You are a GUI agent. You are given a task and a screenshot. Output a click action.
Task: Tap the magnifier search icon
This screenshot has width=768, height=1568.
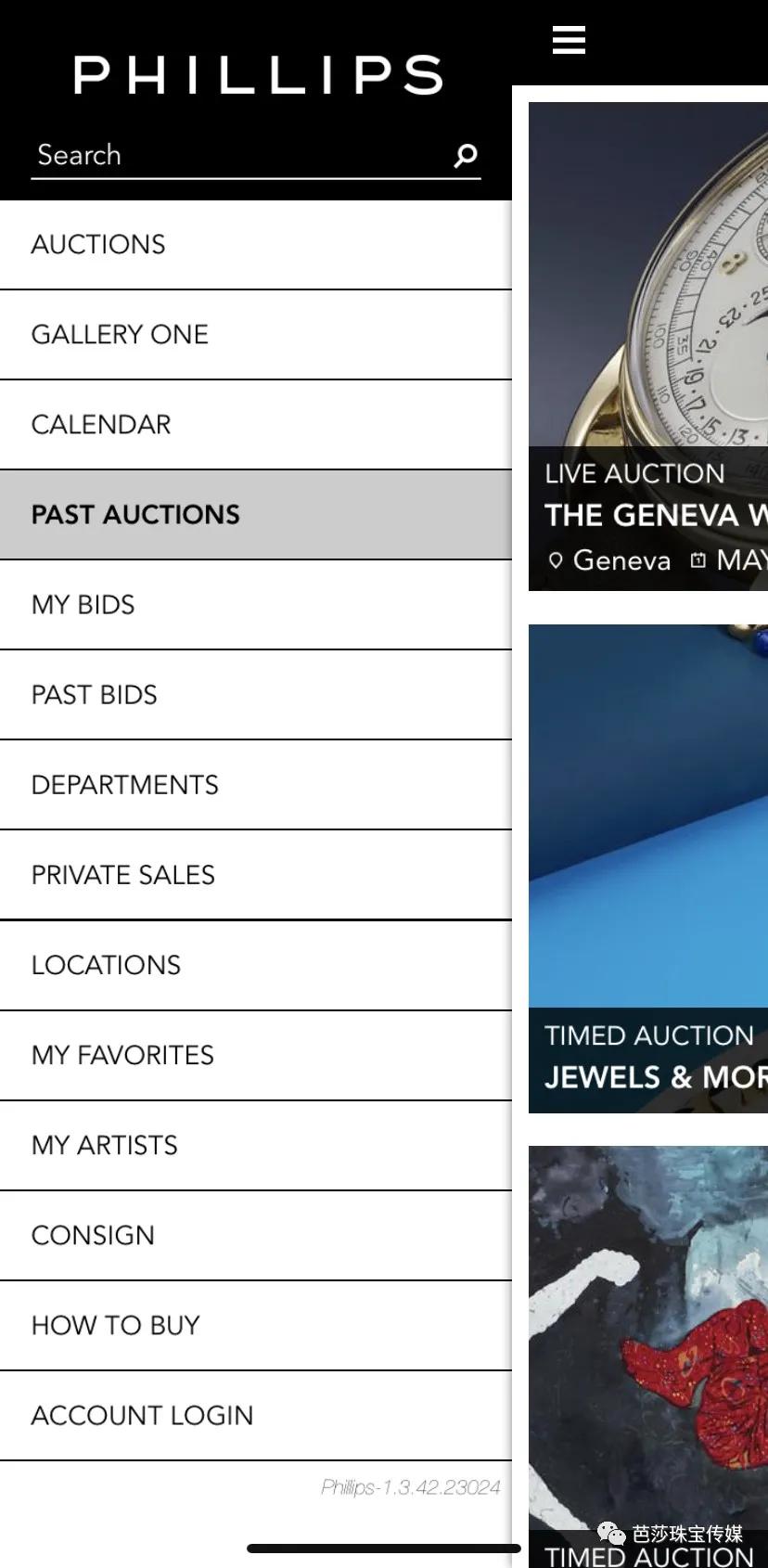tap(466, 155)
